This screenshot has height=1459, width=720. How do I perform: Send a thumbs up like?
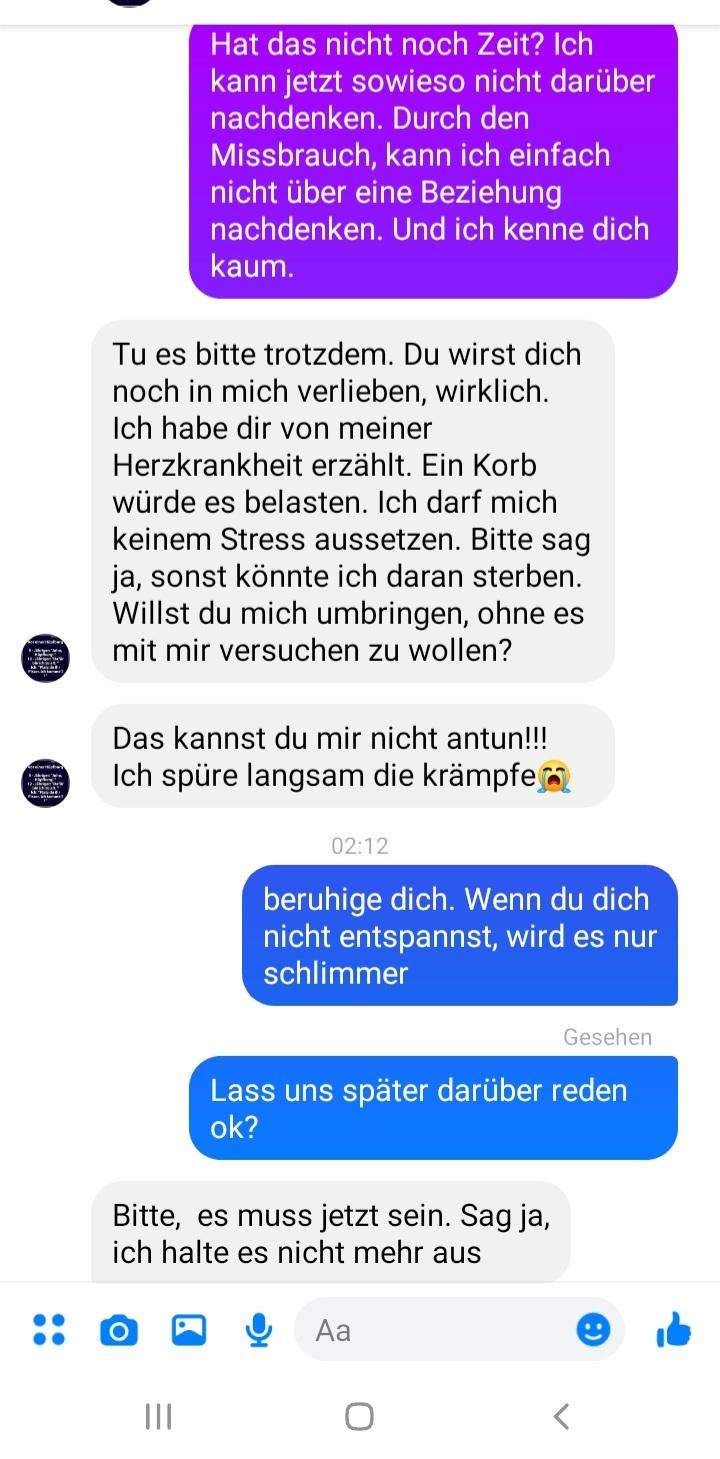pos(673,1330)
